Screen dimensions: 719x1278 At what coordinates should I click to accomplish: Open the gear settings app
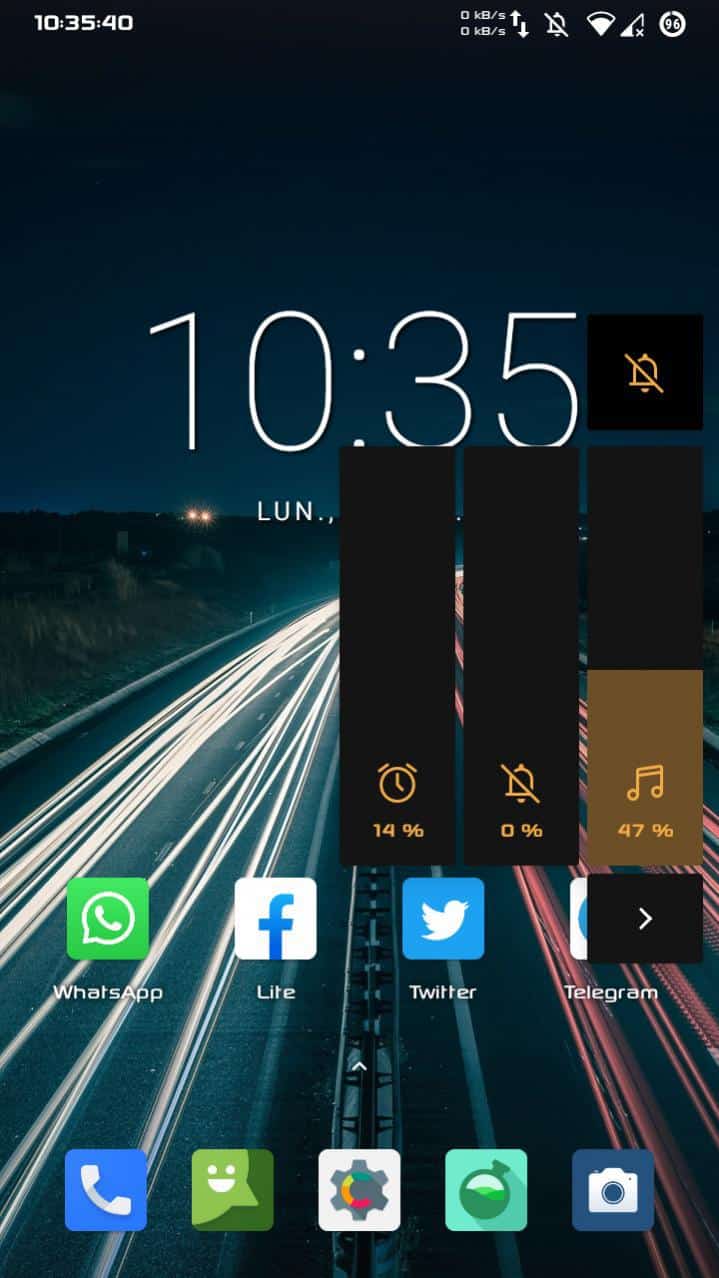click(x=359, y=1189)
